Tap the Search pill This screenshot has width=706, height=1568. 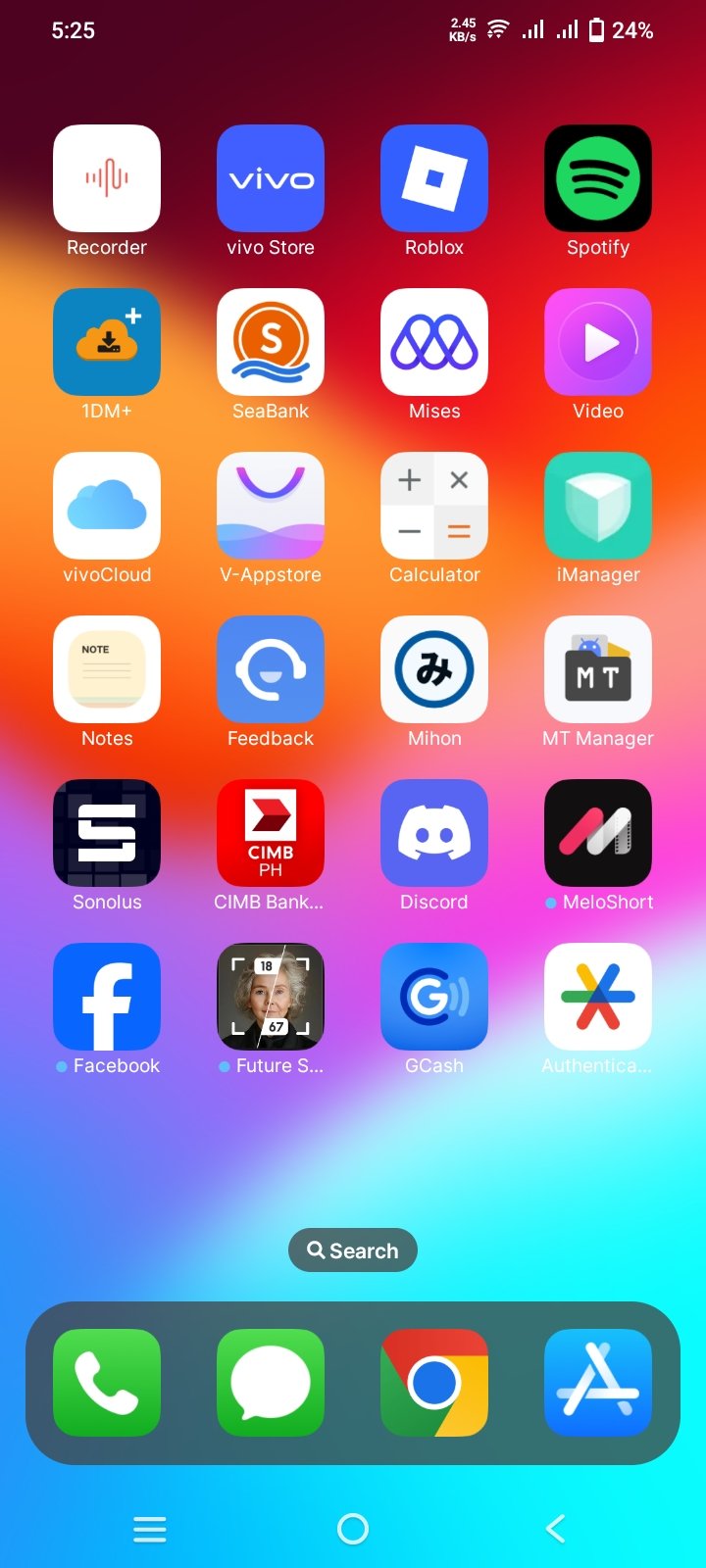[x=353, y=1250]
